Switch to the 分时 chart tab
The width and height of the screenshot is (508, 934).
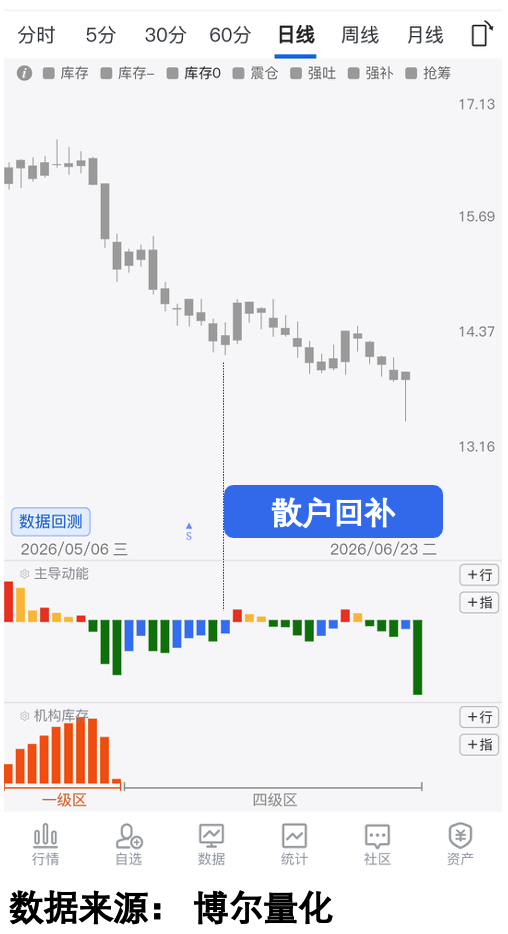[x=36, y=35]
